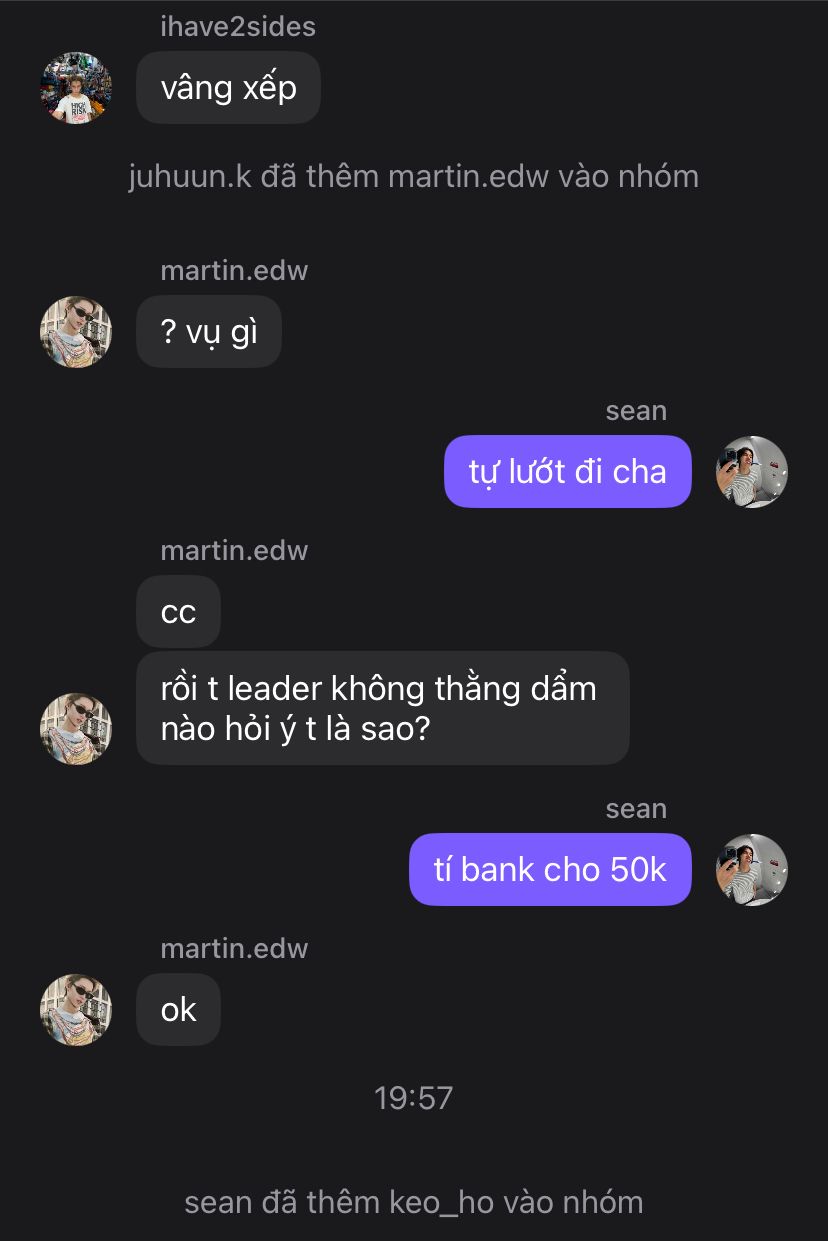The height and width of the screenshot is (1241, 828).
Task: Open sean's avatar beside "tự lướt đi cha"
Action: tap(752, 471)
